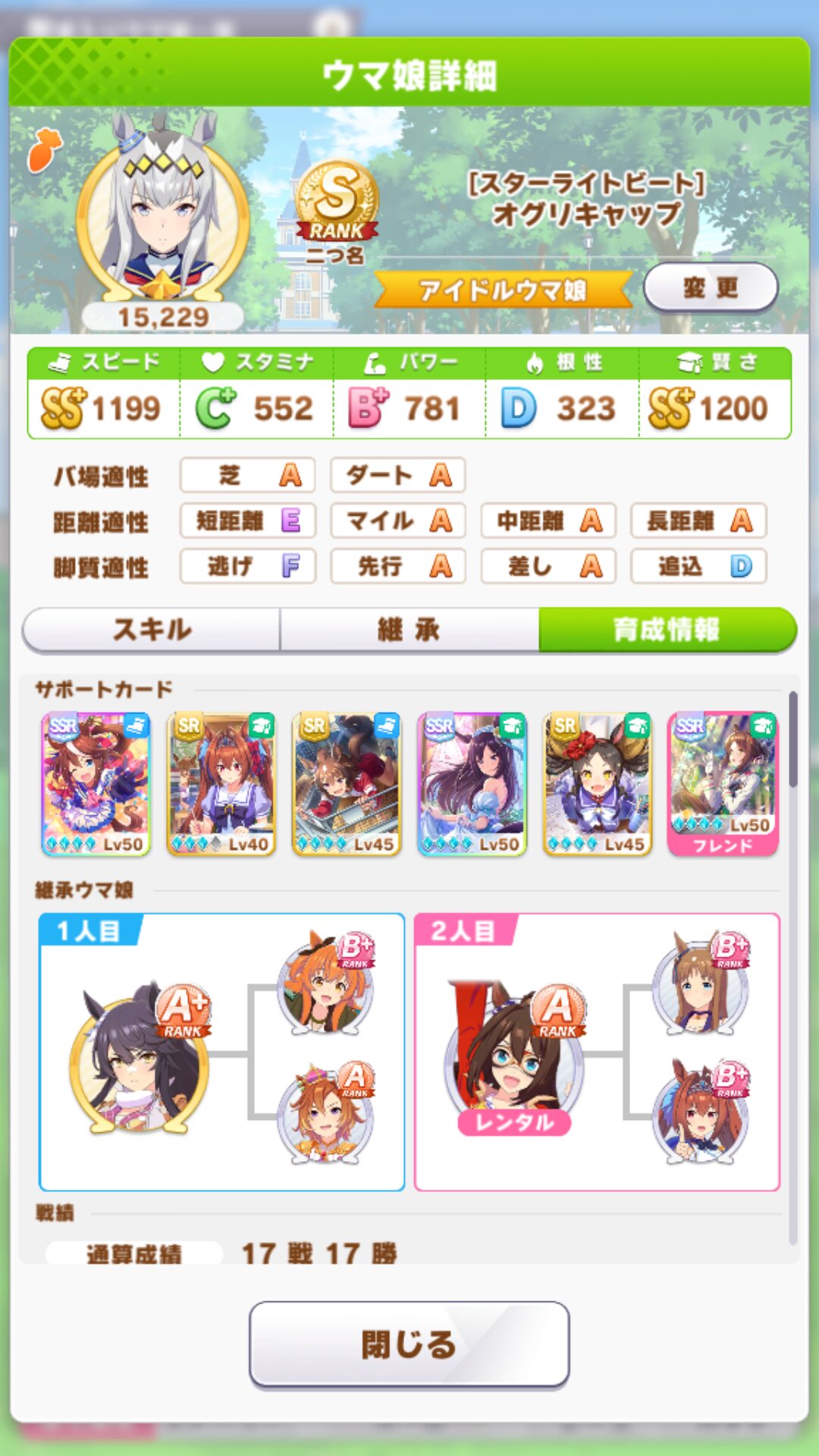View the 1人目 A+ rank inherited character
The height and width of the screenshot is (1456, 819).
(x=139, y=1059)
